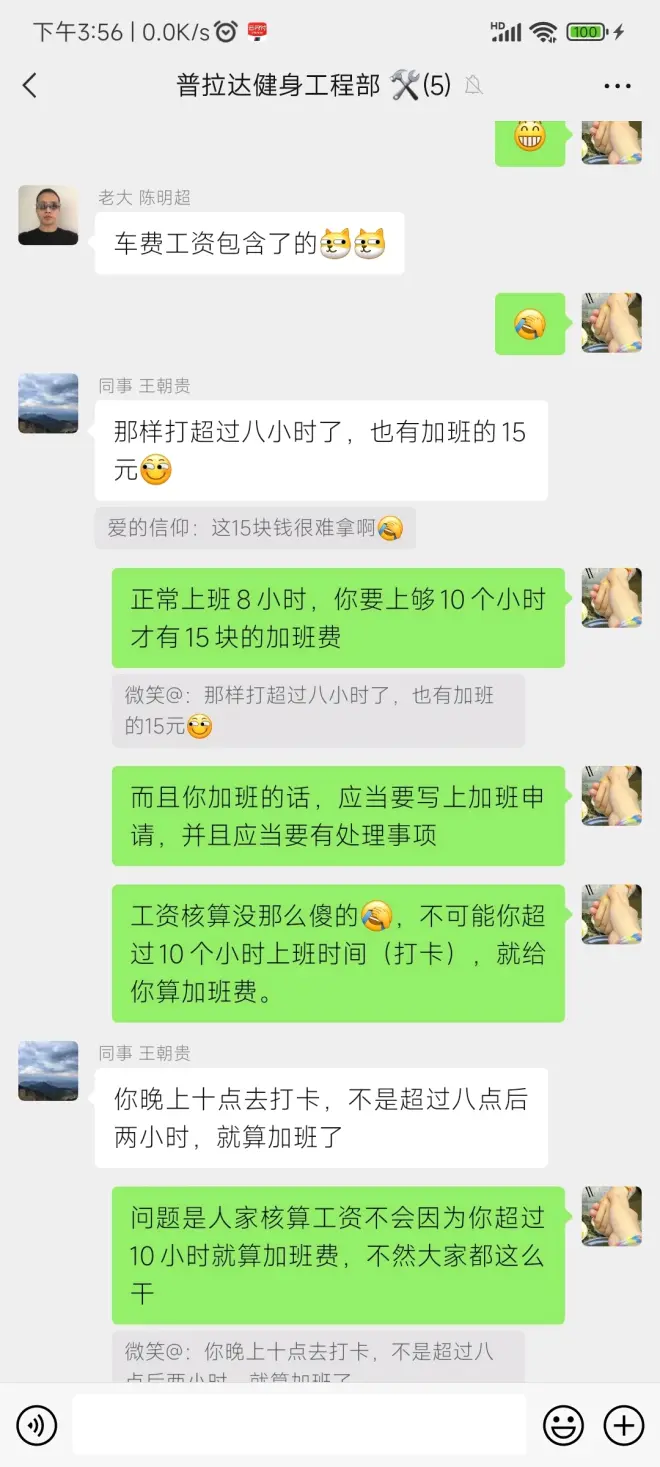This screenshot has width=660, height=1467.
Task: Open 王朝贵's avatar beside 那样打超过八小时了
Action: 48,403
